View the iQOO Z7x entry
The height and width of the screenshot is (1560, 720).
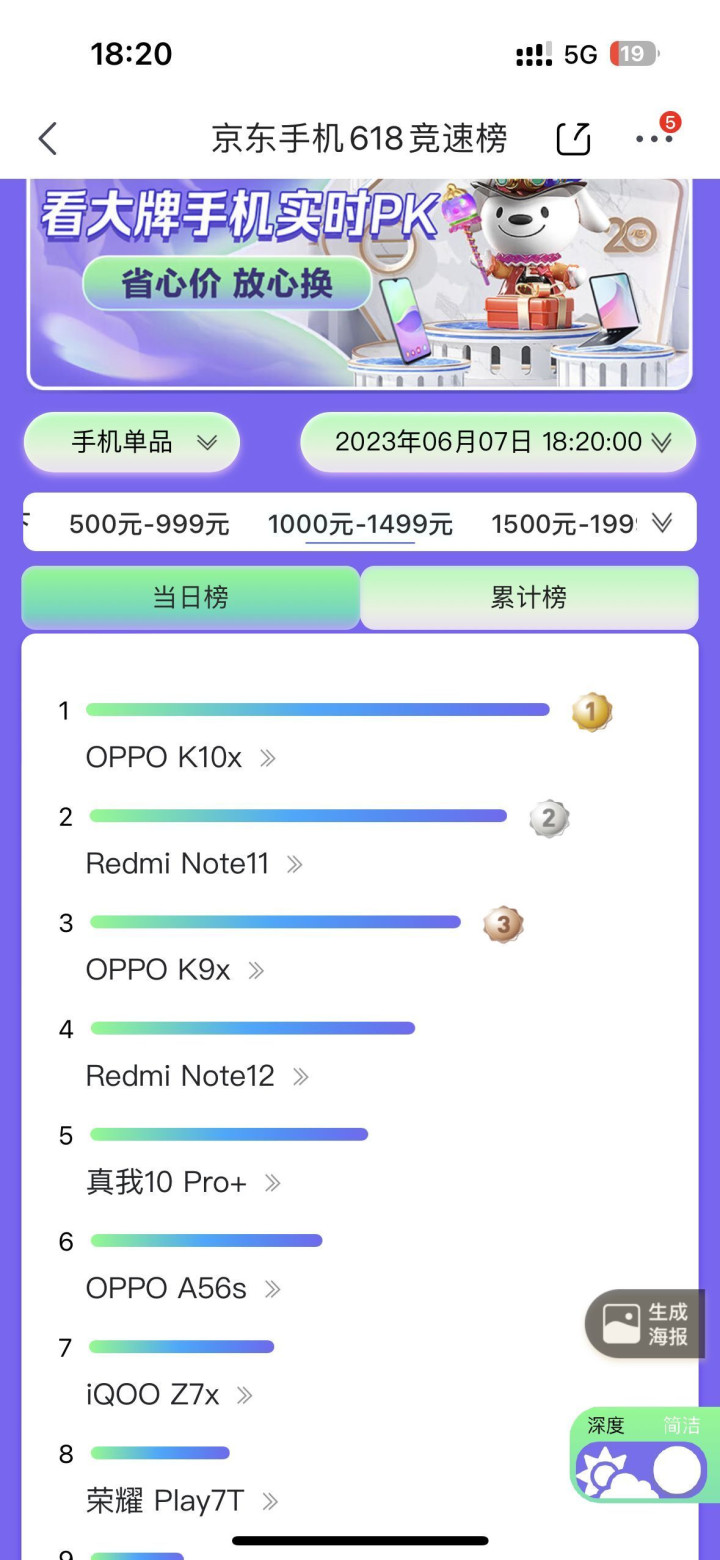169,1395
